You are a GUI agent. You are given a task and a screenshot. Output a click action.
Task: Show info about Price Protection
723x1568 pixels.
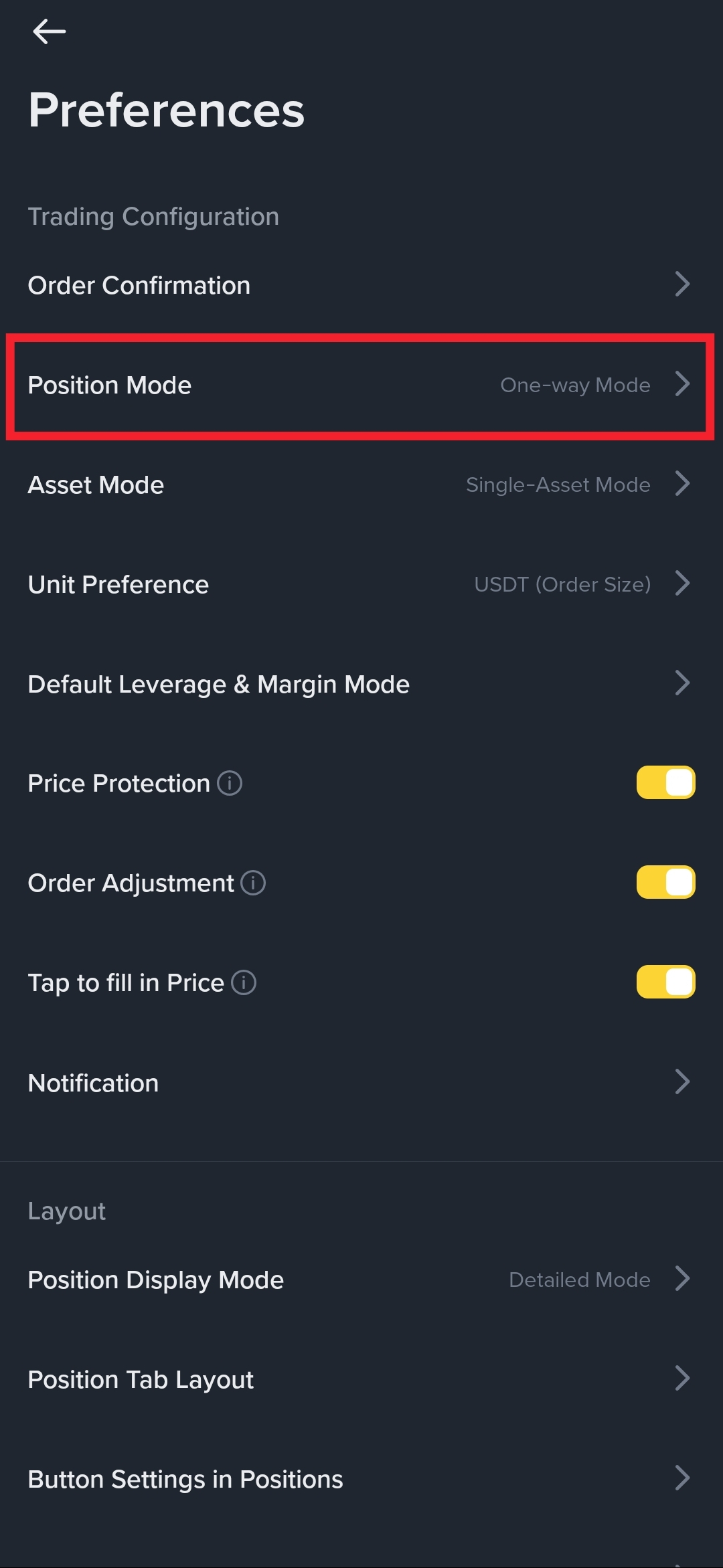230,783
